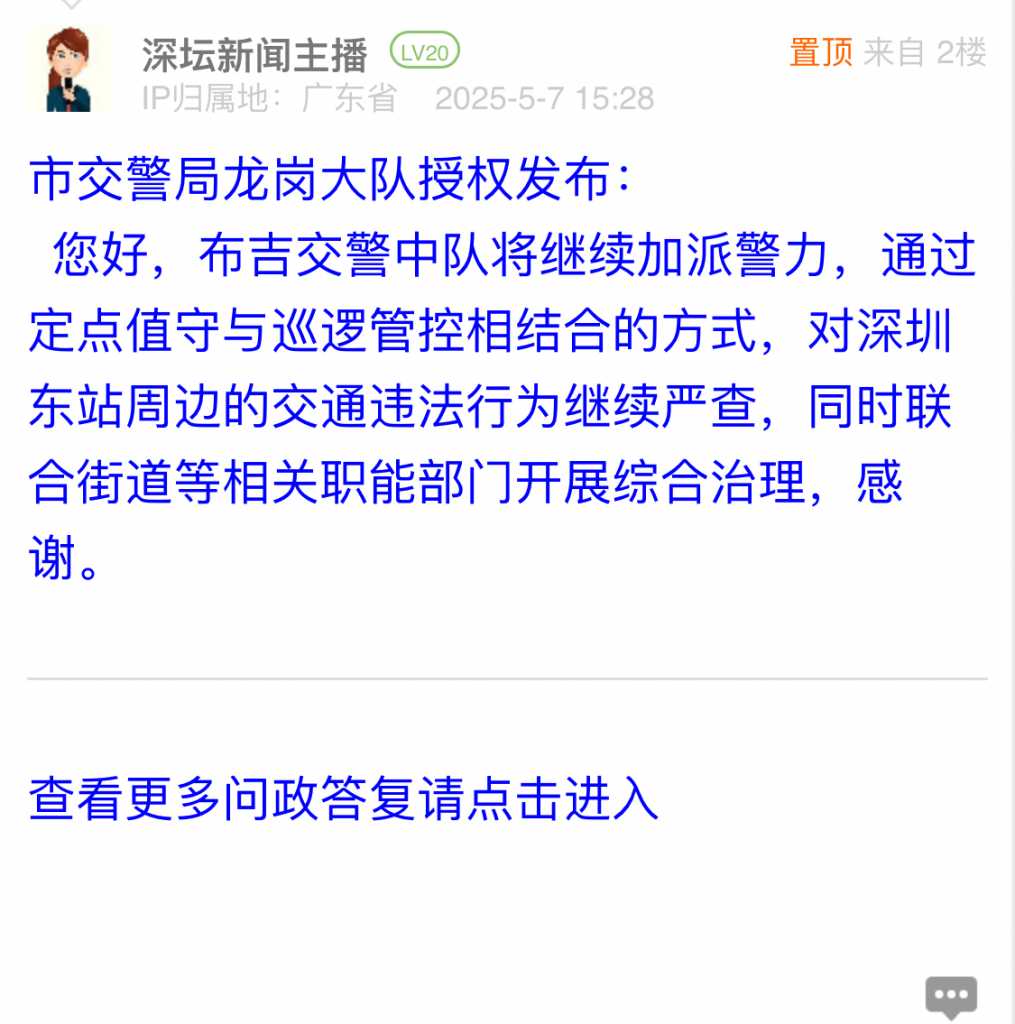Open the comment bubble icon
1015x1024 pixels.
(x=950, y=996)
